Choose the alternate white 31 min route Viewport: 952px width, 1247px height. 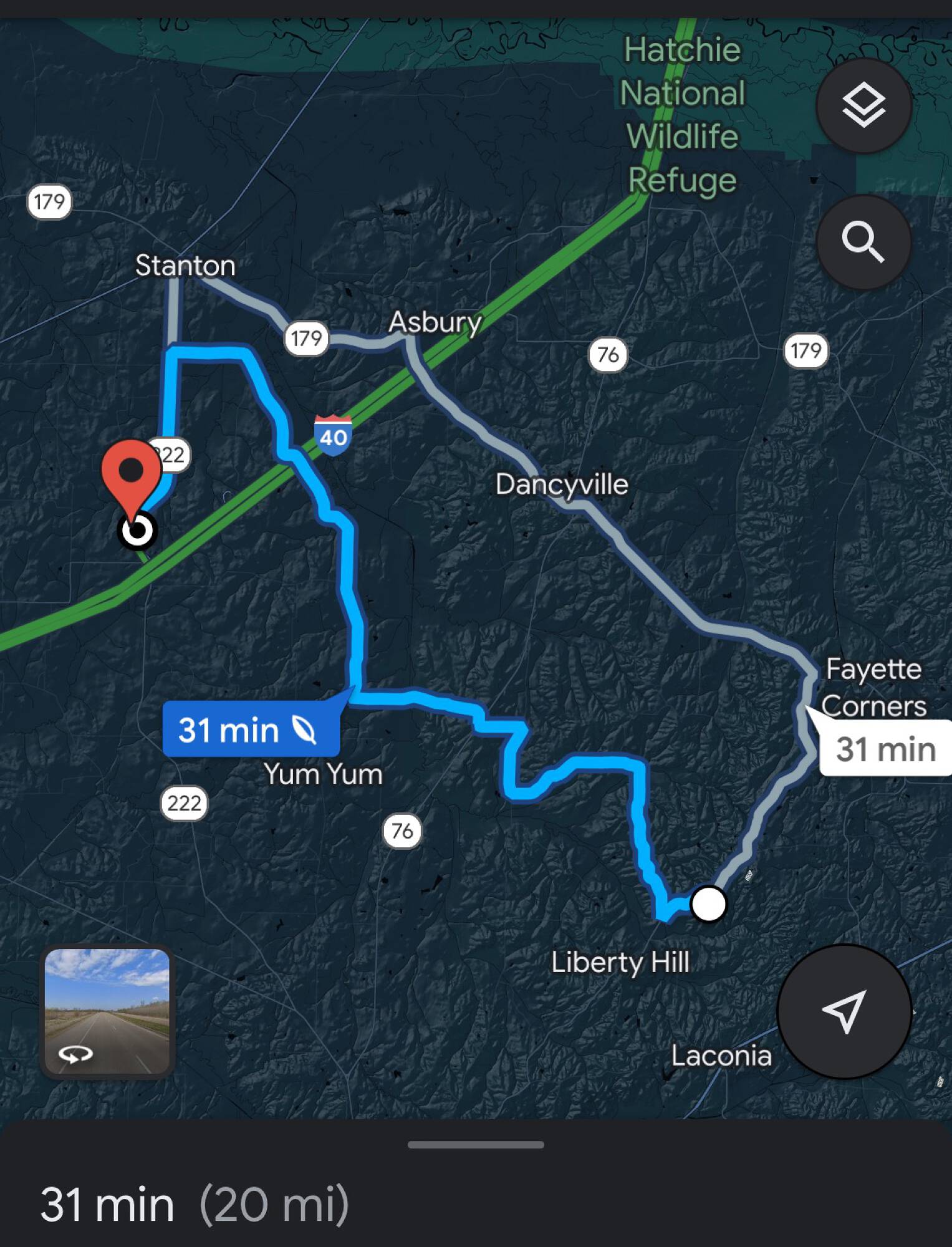[885, 748]
